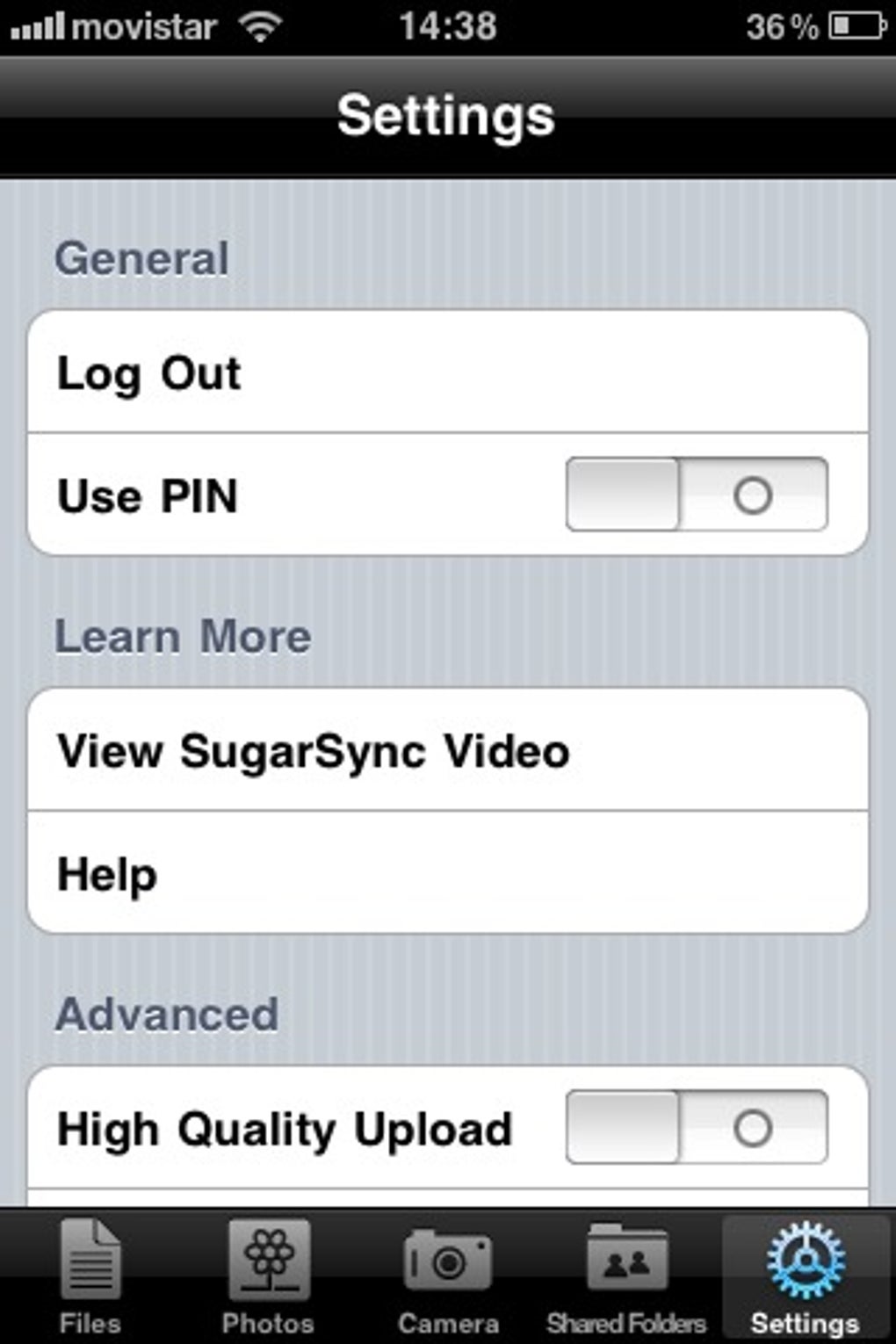Tap the Wi-Fi icon in status bar
The image size is (896, 1344).
click(259, 26)
